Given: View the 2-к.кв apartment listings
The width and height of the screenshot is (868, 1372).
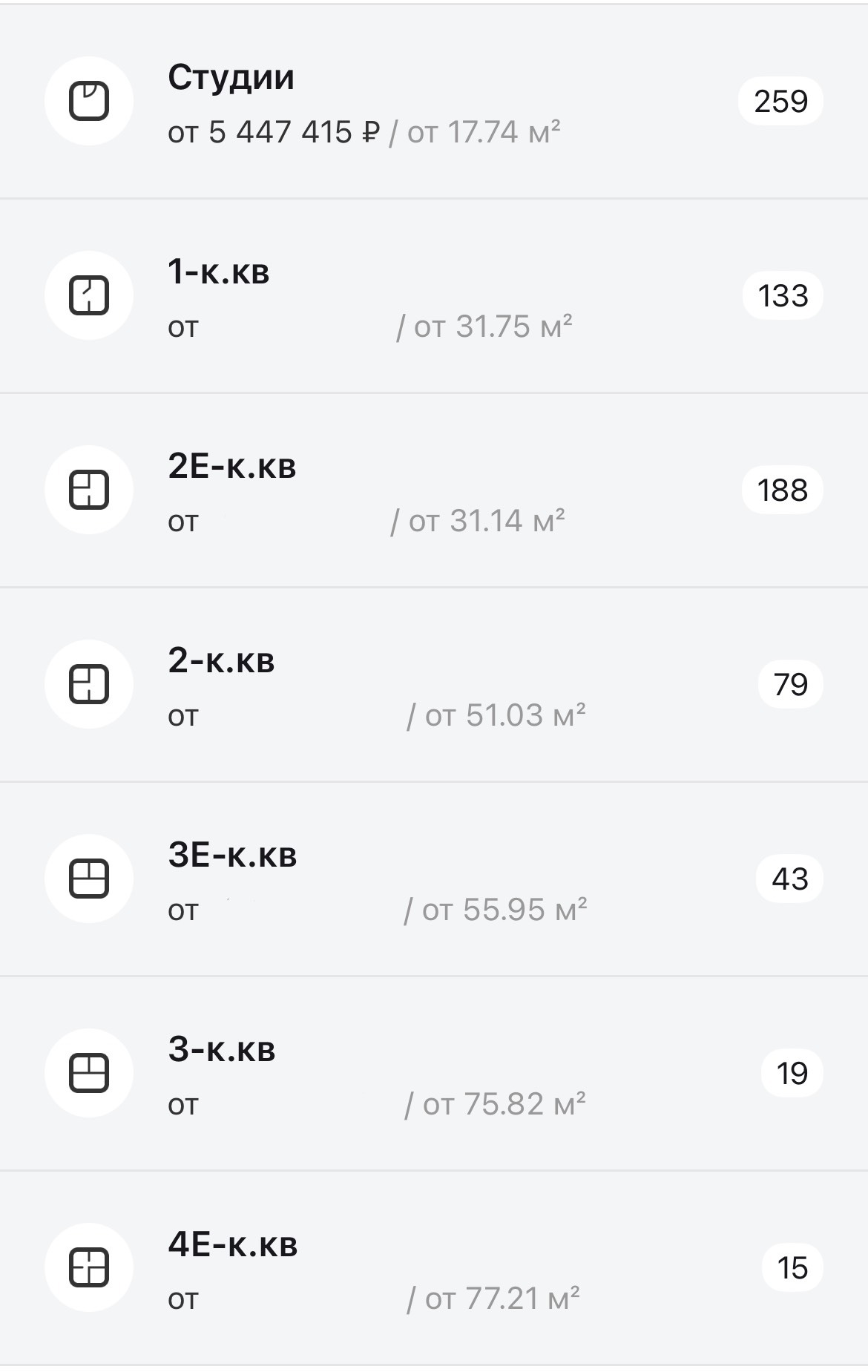Looking at the screenshot, I should (434, 685).
